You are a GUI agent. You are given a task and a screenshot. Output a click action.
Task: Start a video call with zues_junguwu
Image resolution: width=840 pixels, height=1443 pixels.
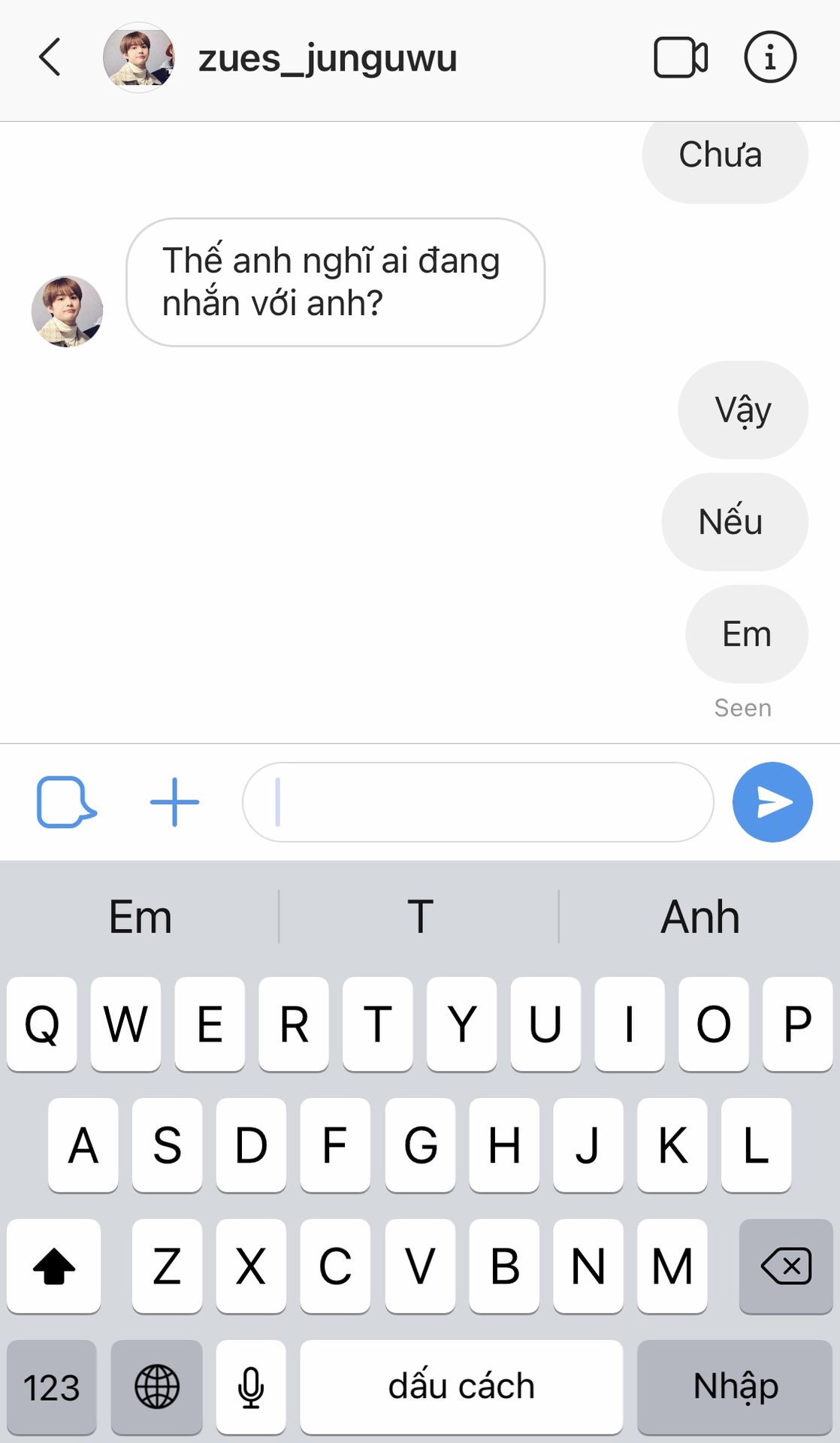click(x=680, y=57)
